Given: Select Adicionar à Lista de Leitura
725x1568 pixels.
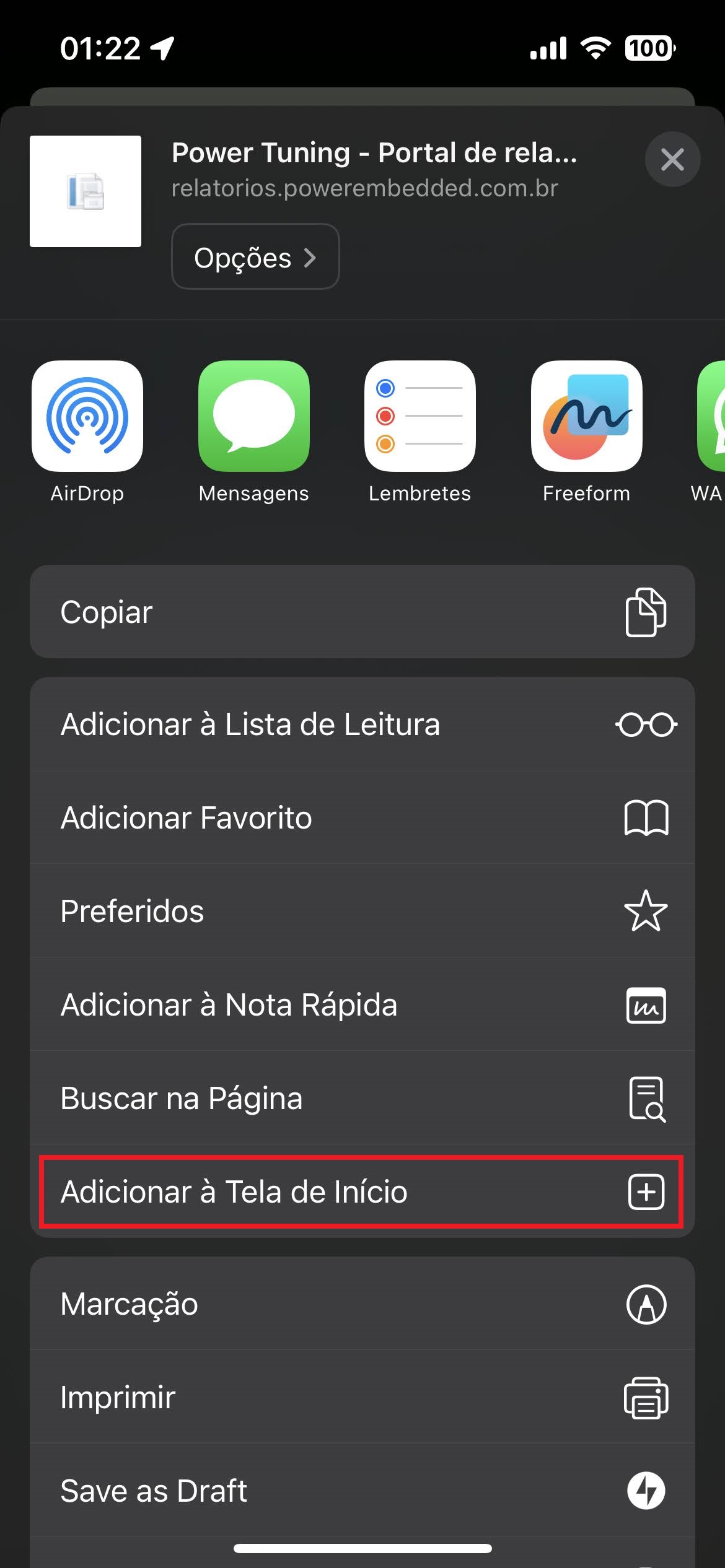Looking at the screenshot, I should click(362, 724).
